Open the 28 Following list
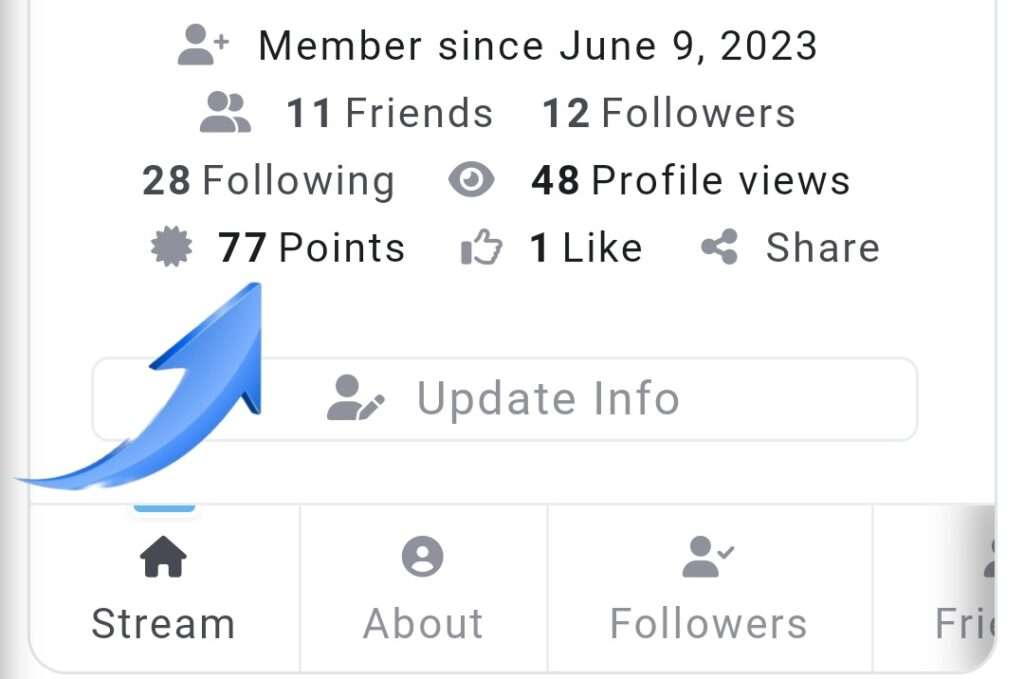This screenshot has width=1024, height=679. 268,181
